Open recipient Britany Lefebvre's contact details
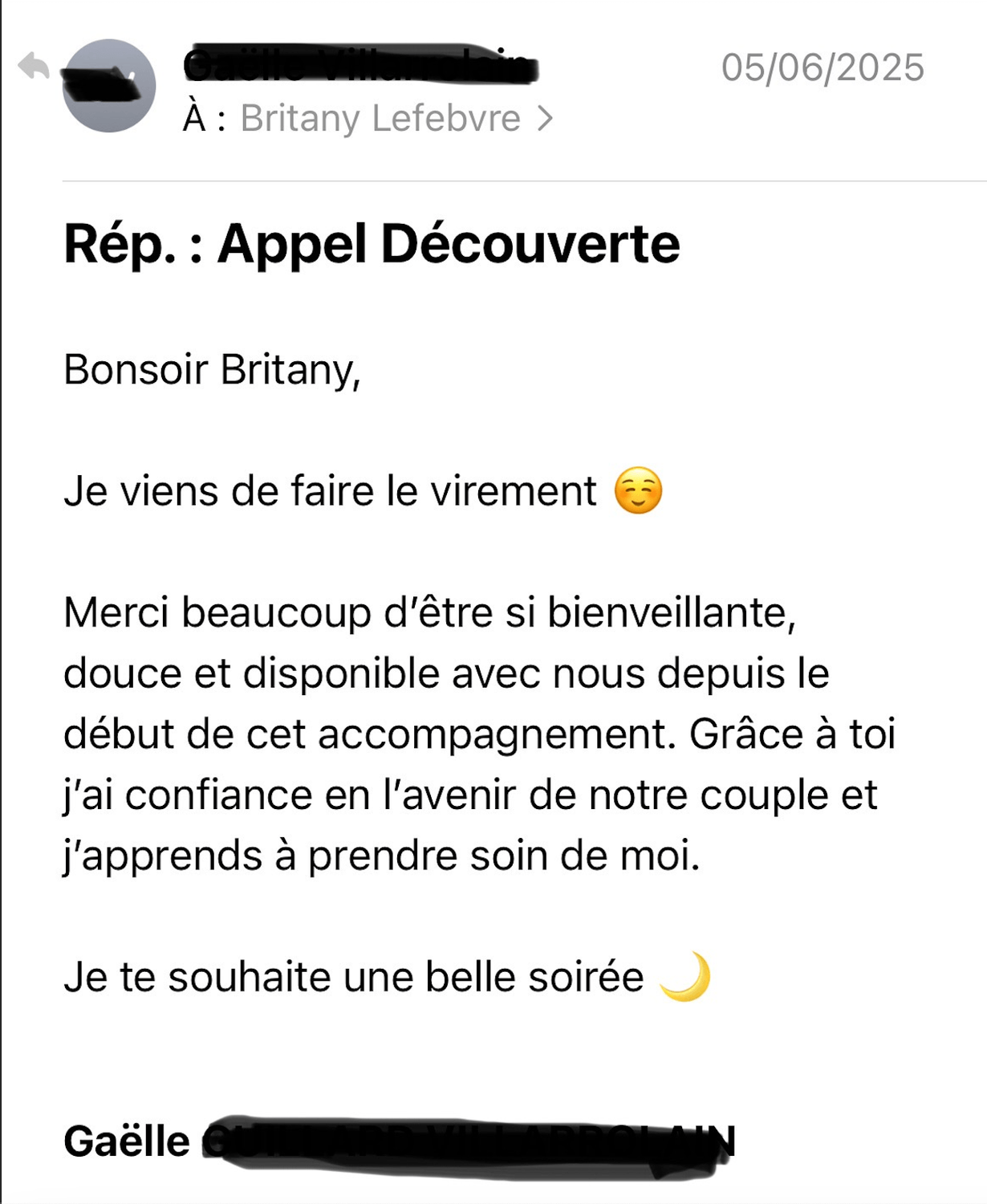Screen dimensions: 987x1204 coord(380,119)
